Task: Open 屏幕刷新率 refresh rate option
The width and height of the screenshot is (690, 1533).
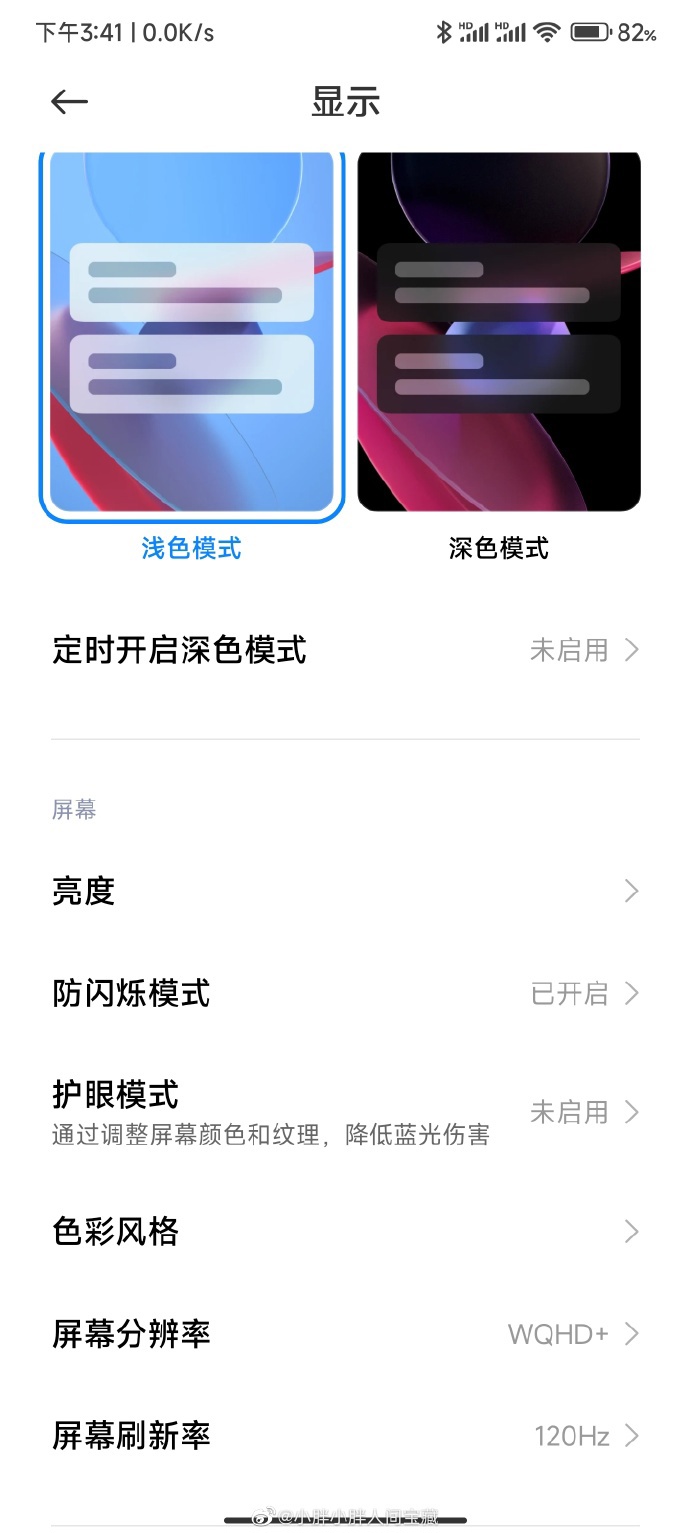Action: coord(345,1437)
